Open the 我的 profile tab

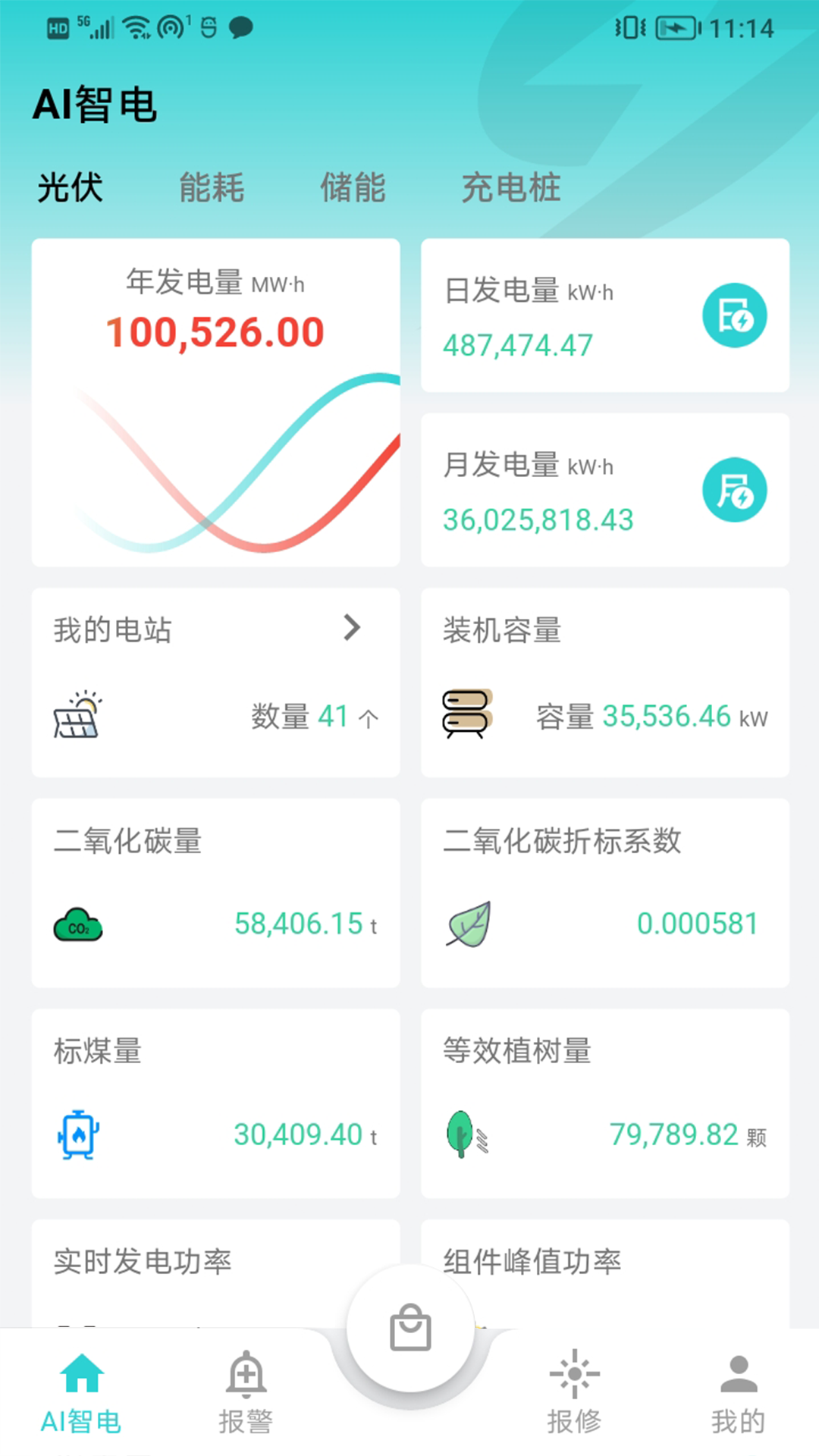(x=738, y=1392)
